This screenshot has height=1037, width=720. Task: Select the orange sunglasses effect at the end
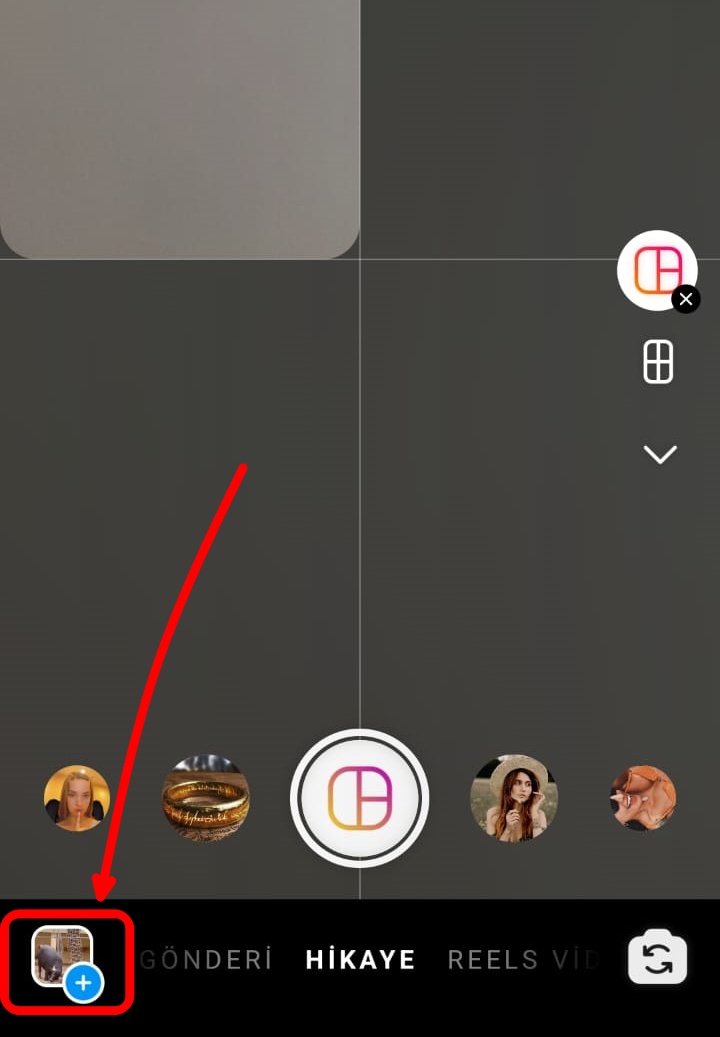(x=643, y=799)
